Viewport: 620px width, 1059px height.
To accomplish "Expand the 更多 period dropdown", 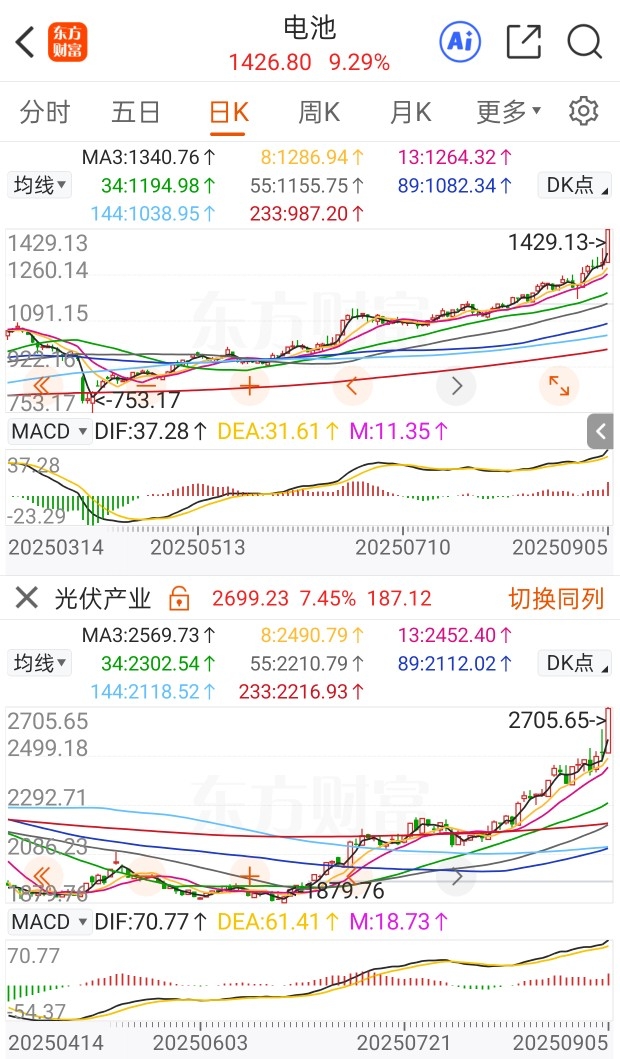I will point(509,112).
